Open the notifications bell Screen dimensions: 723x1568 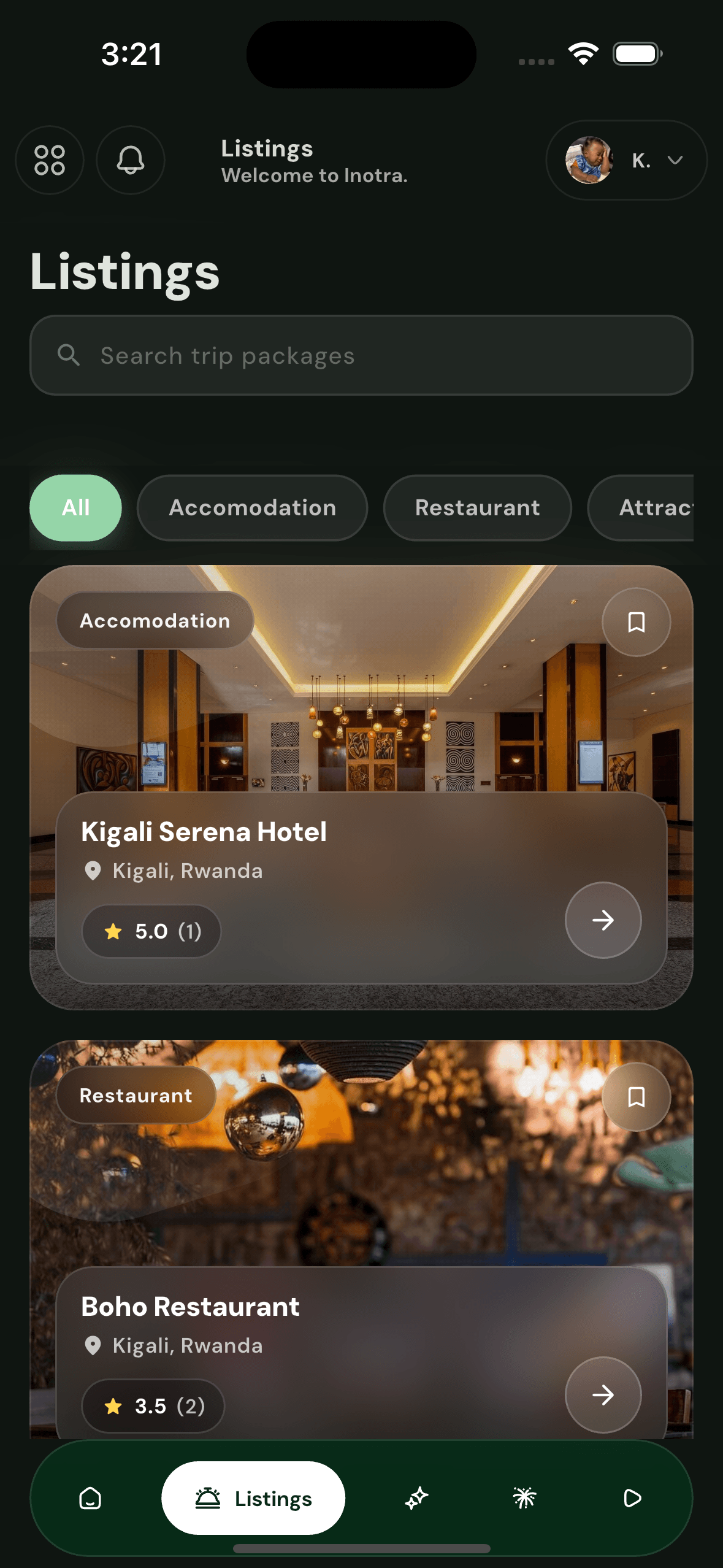[131, 160]
